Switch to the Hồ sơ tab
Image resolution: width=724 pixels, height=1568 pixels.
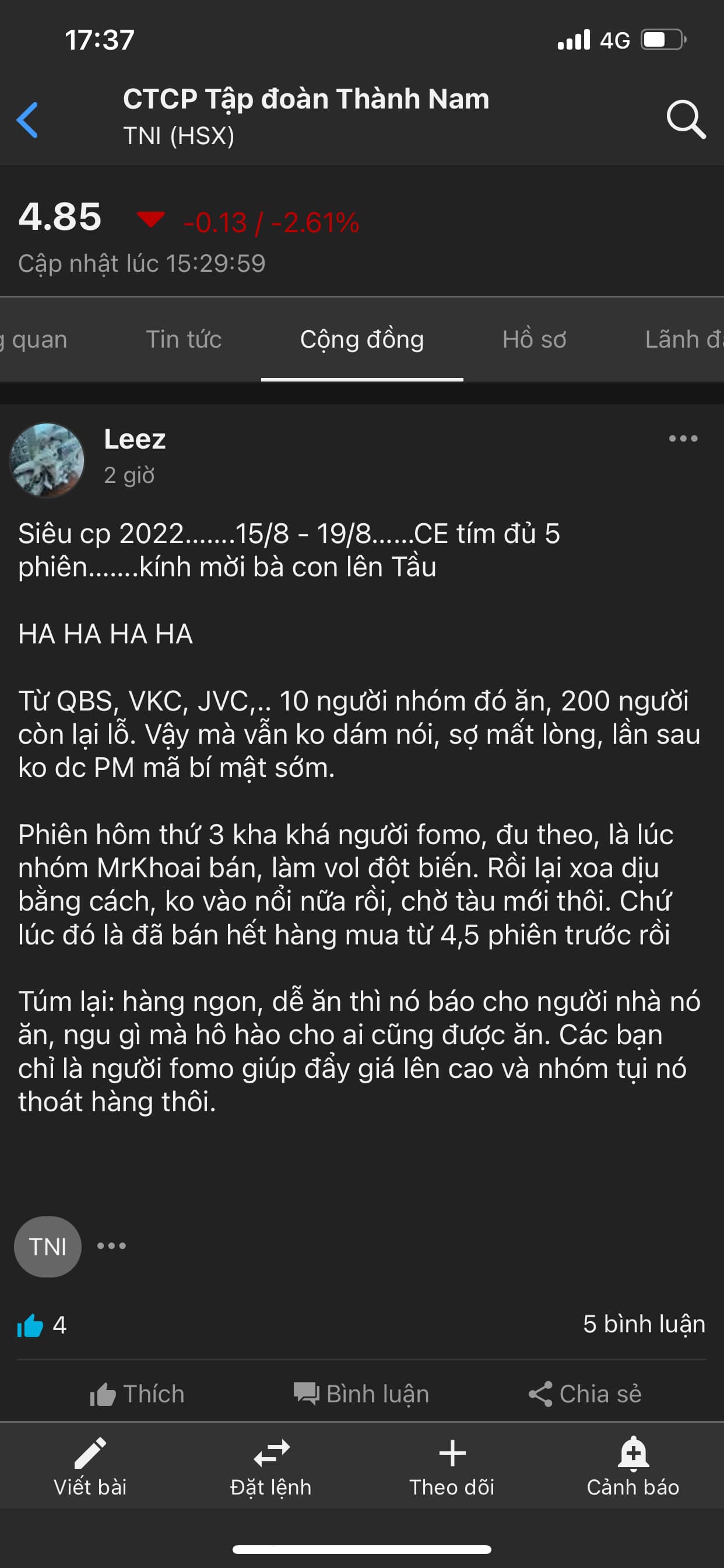tap(534, 339)
